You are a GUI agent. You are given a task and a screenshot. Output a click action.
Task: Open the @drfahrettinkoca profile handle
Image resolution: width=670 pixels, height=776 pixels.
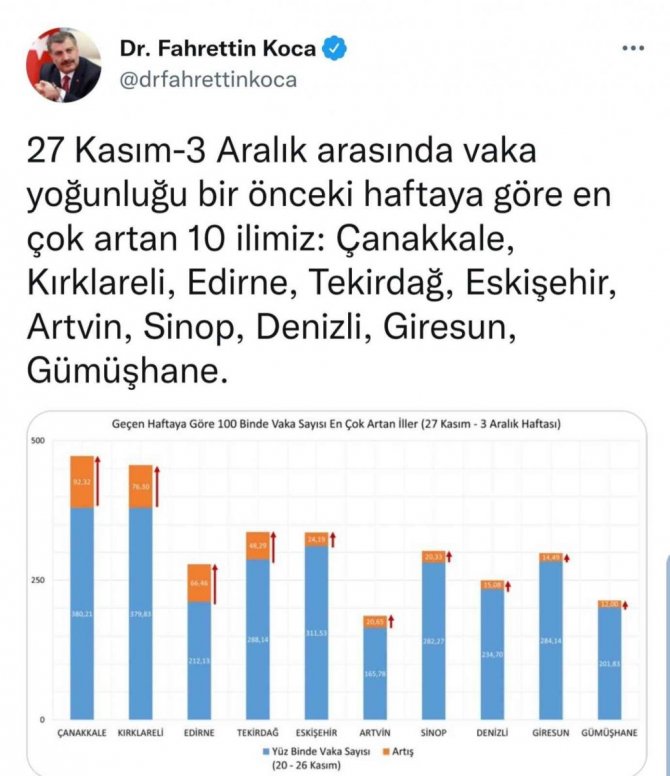click(x=208, y=81)
